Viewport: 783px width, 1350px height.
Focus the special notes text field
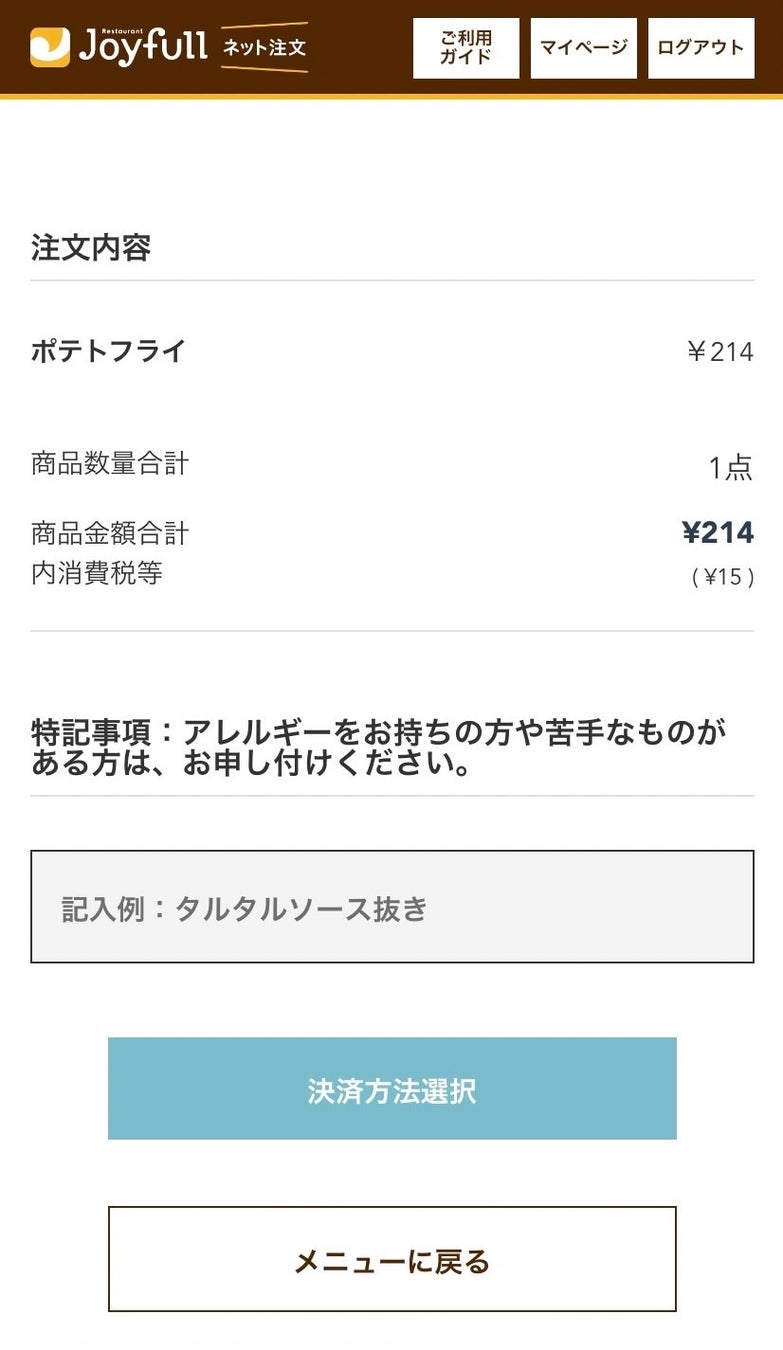point(392,907)
